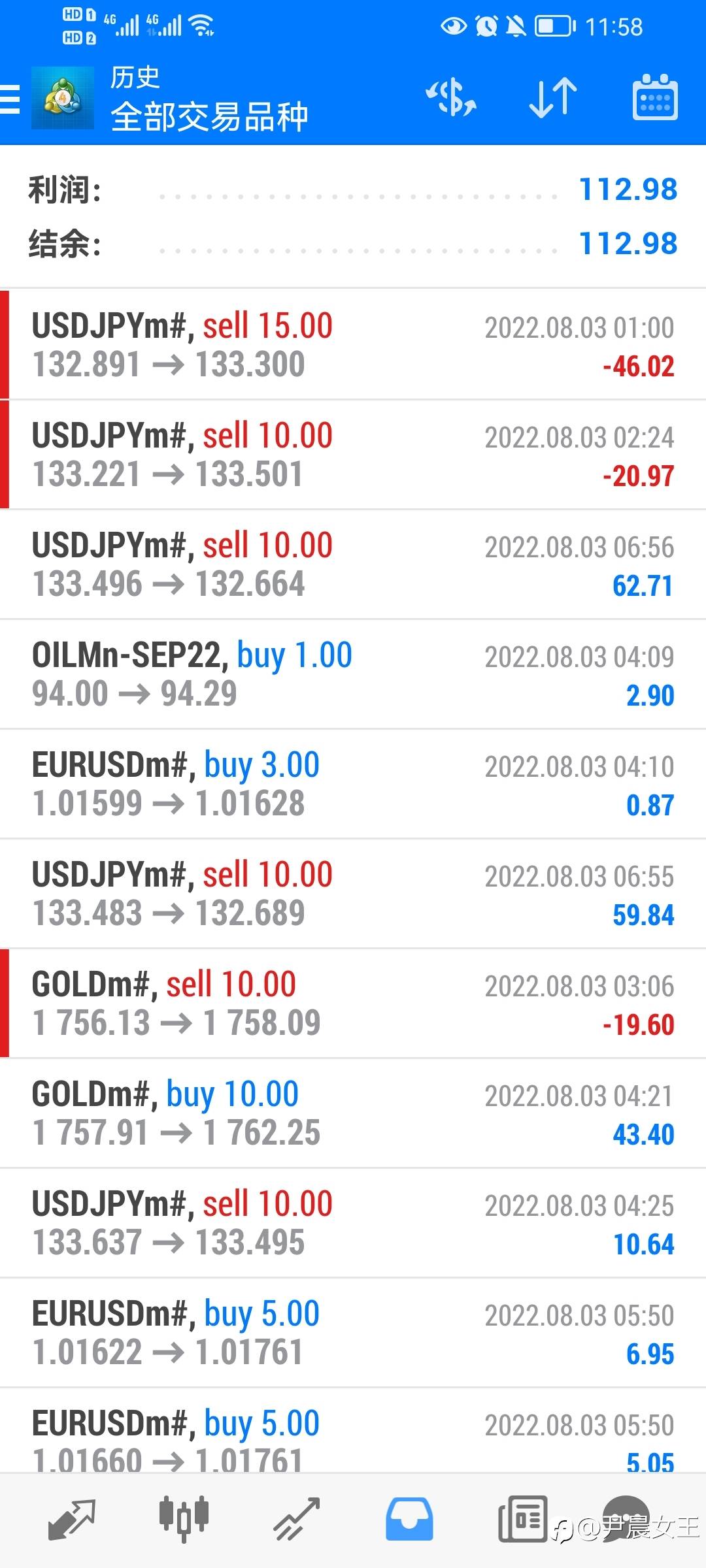Open the News tab
The image size is (706, 1568).
(522, 1519)
